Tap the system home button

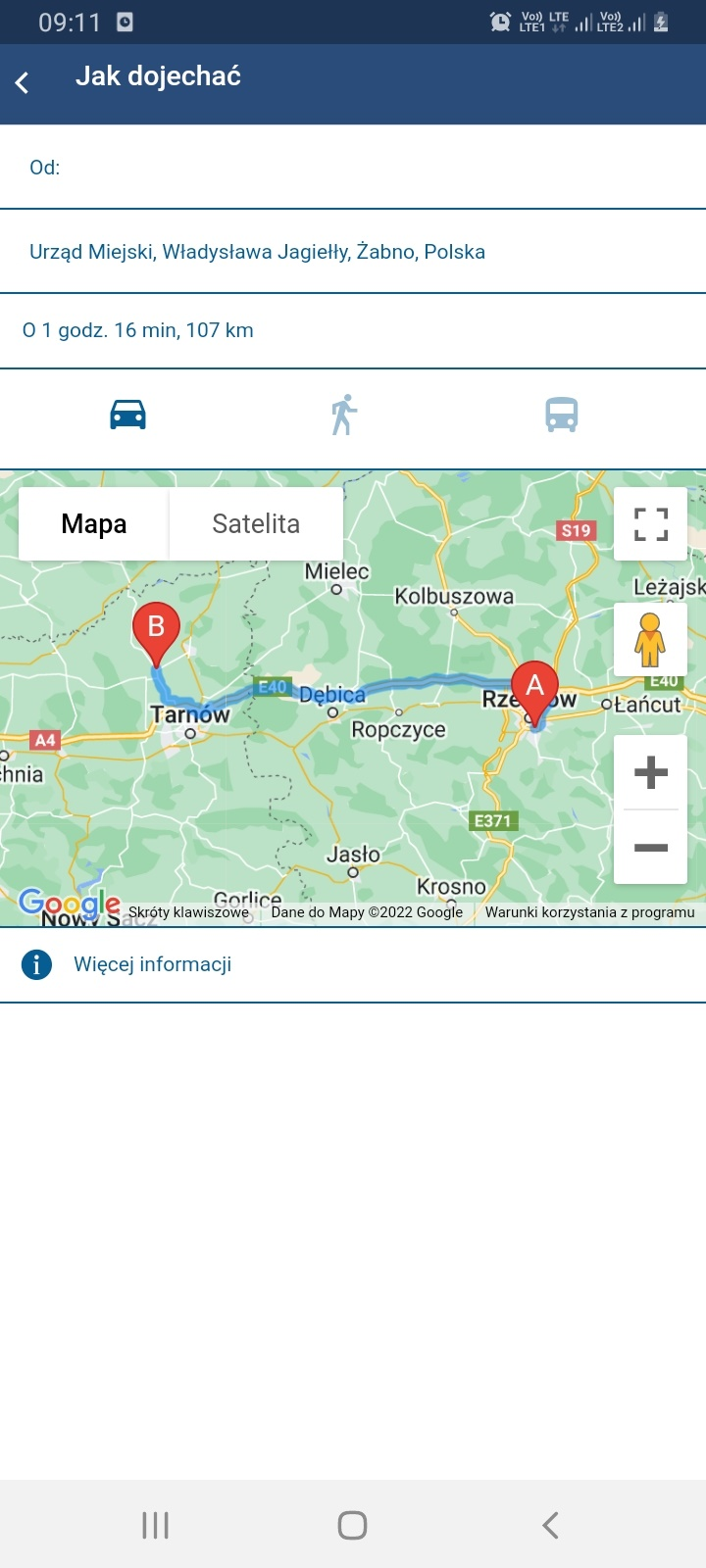point(352,1525)
